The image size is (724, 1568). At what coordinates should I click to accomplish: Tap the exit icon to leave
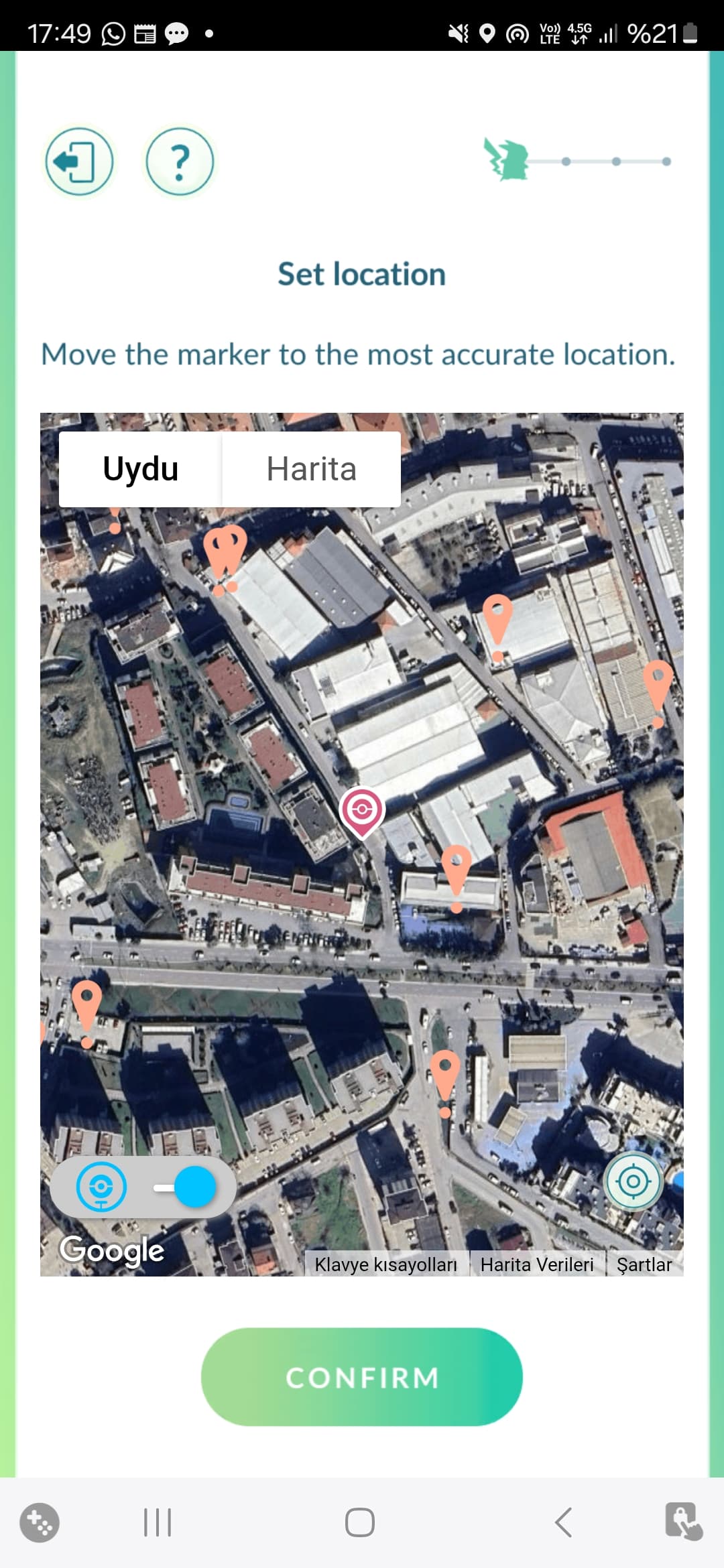click(79, 161)
